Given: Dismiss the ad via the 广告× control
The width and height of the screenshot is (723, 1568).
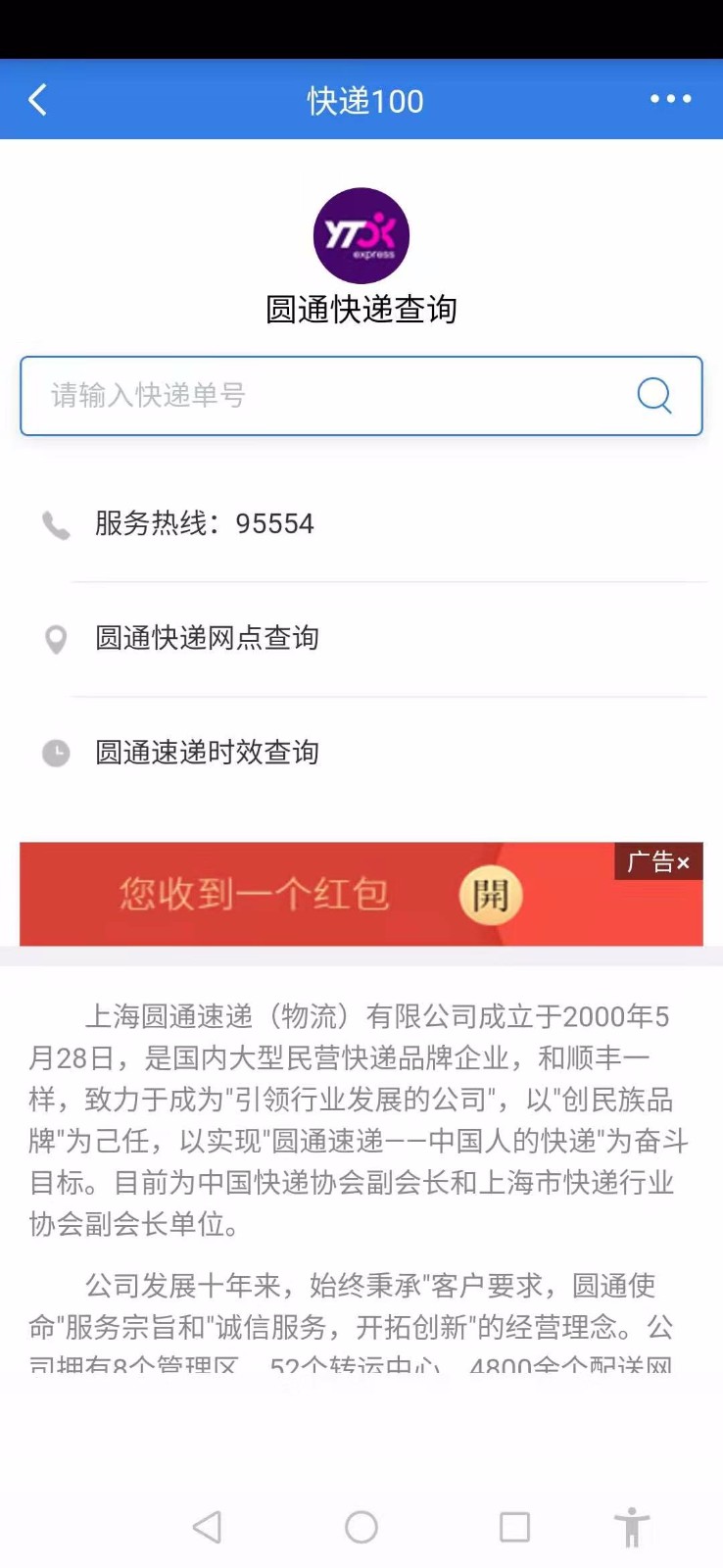Looking at the screenshot, I should click(x=657, y=862).
